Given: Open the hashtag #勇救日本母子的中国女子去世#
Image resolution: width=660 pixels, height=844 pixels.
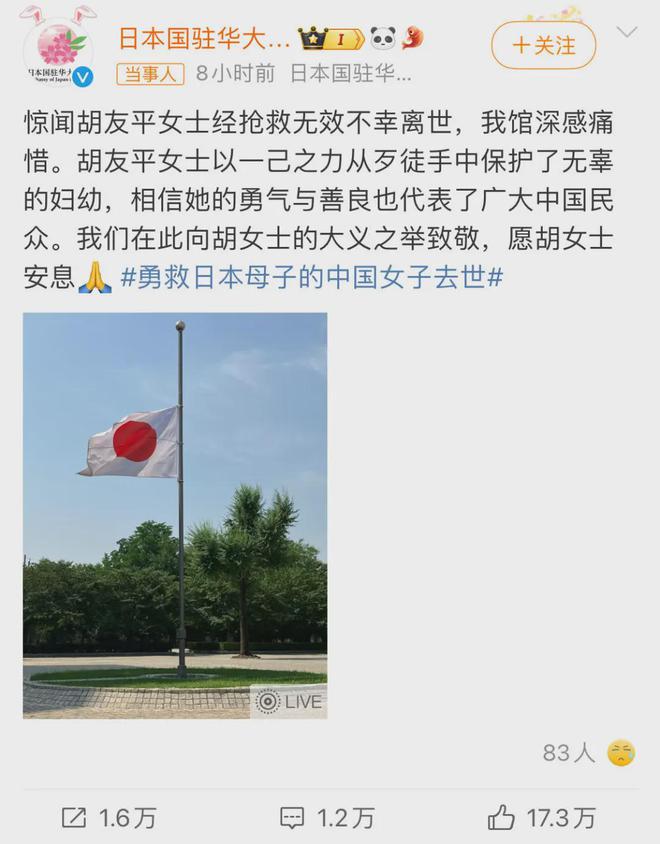Looking at the screenshot, I should click(x=312, y=278).
